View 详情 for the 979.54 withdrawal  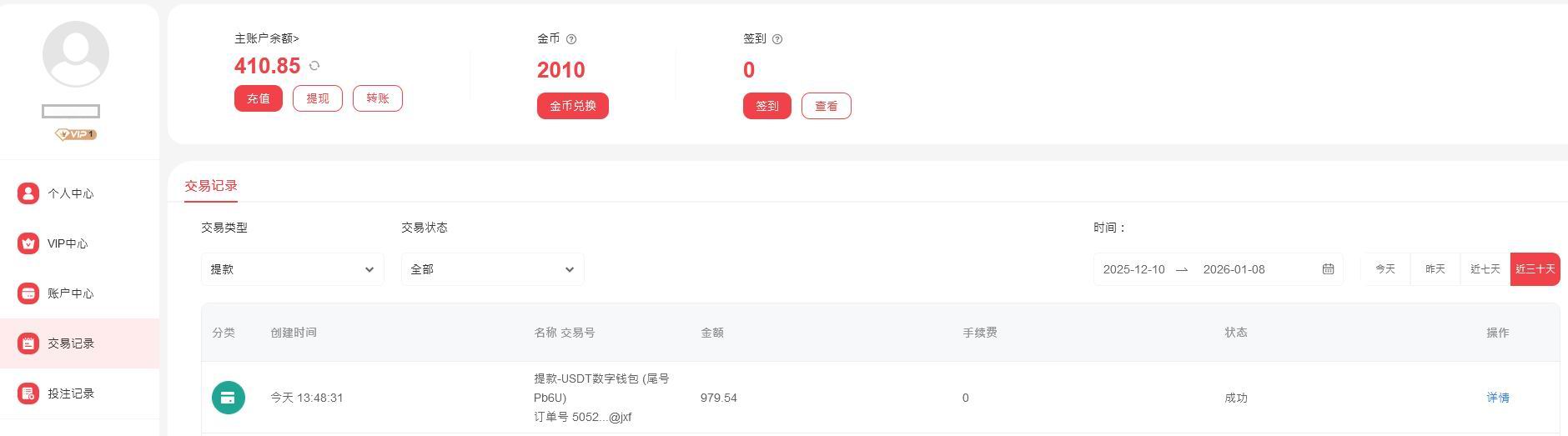point(1498,398)
